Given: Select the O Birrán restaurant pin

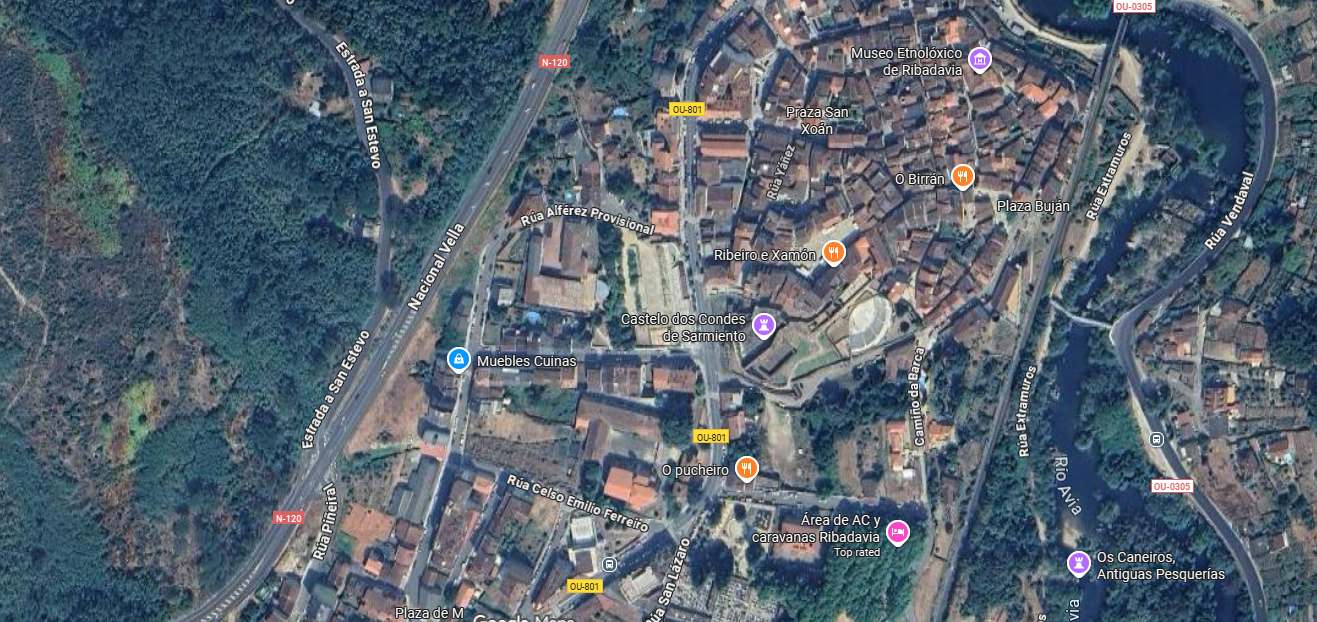Looking at the screenshot, I should pyautogui.click(x=962, y=177).
